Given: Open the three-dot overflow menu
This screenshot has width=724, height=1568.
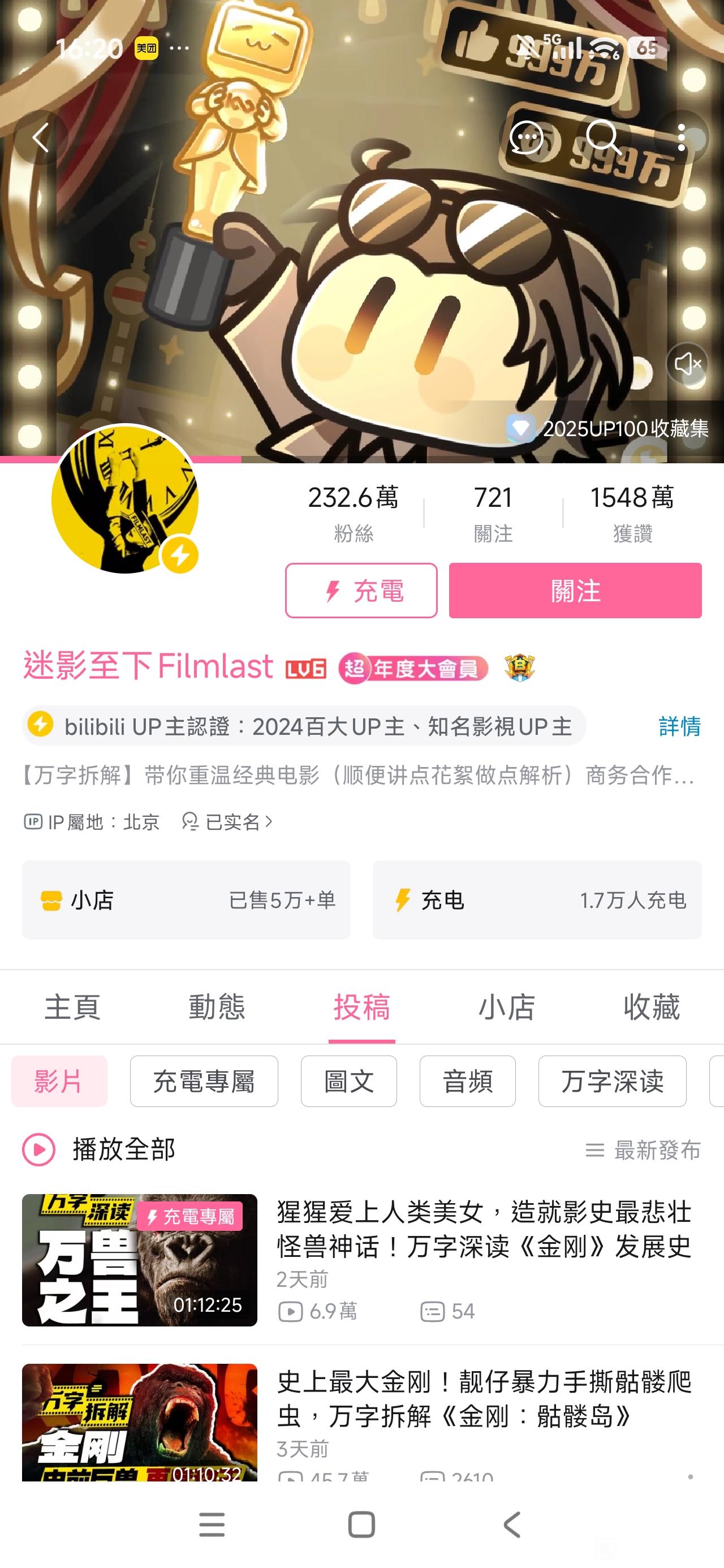Looking at the screenshot, I should coord(682,138).
